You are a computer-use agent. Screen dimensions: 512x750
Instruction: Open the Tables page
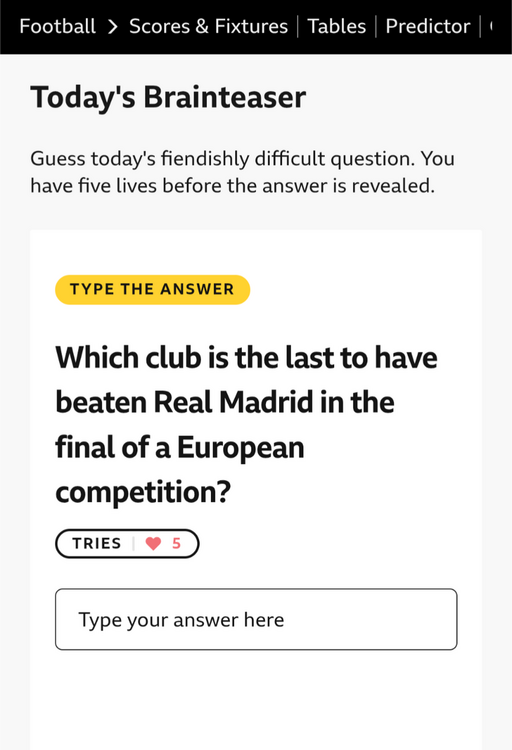point(336,26)
